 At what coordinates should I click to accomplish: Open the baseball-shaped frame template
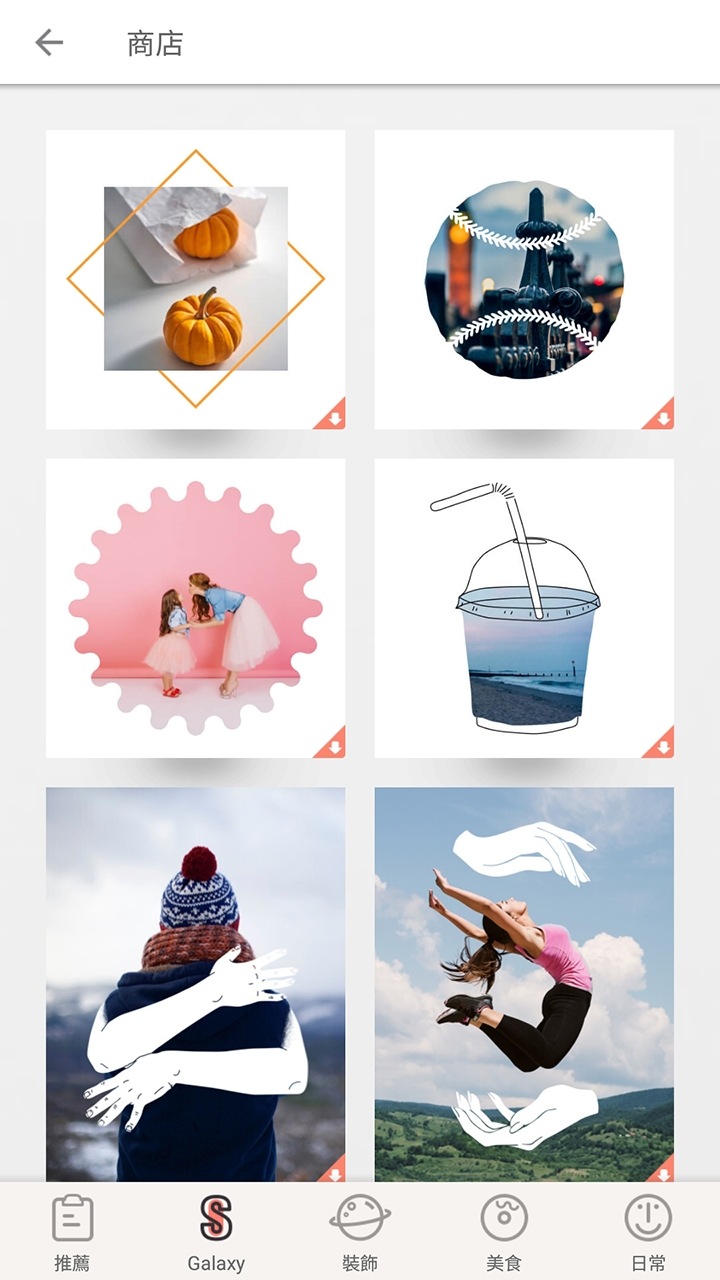point(524,280)
